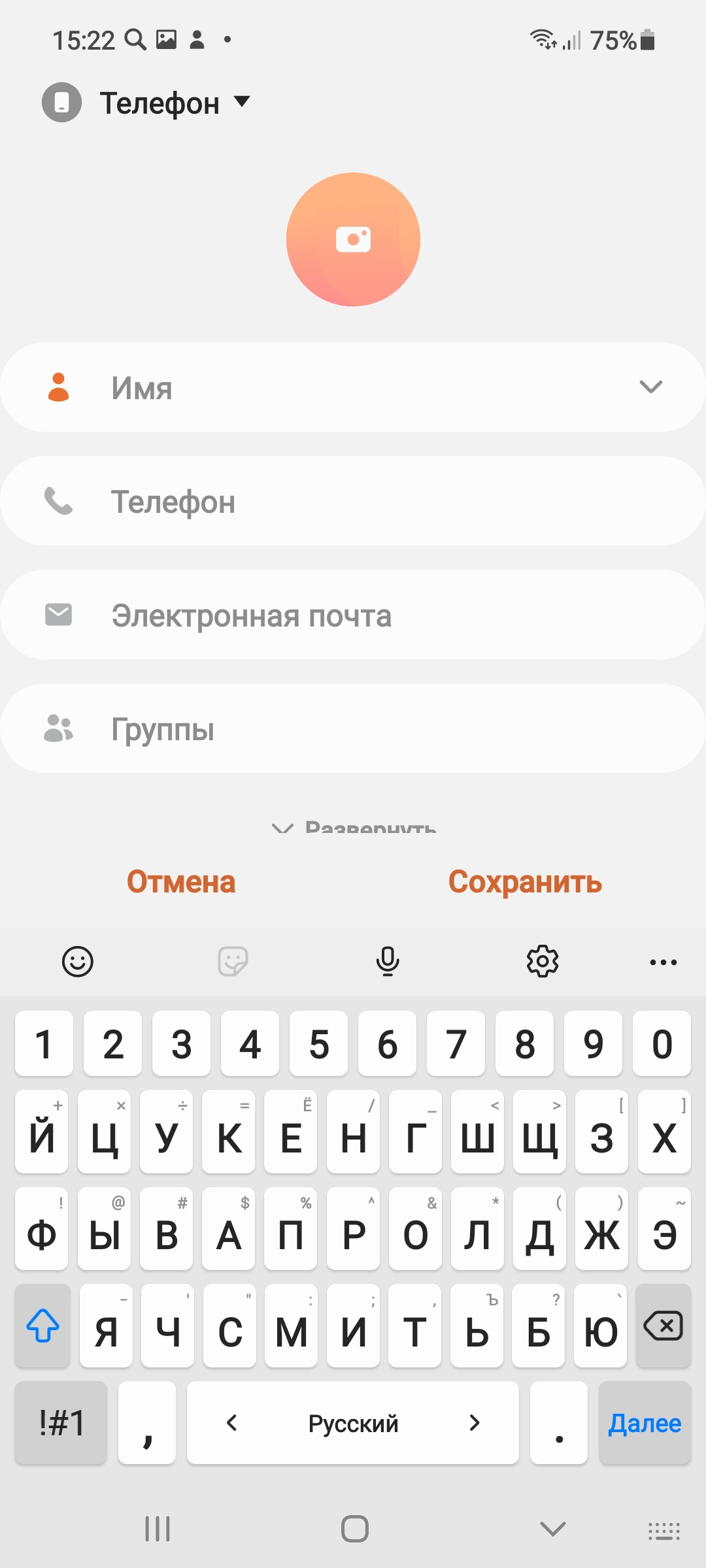This screenshot has width=706, height=1568.
Task: Hide the keyboard with the down arrow
Action: pos(553,1529)
